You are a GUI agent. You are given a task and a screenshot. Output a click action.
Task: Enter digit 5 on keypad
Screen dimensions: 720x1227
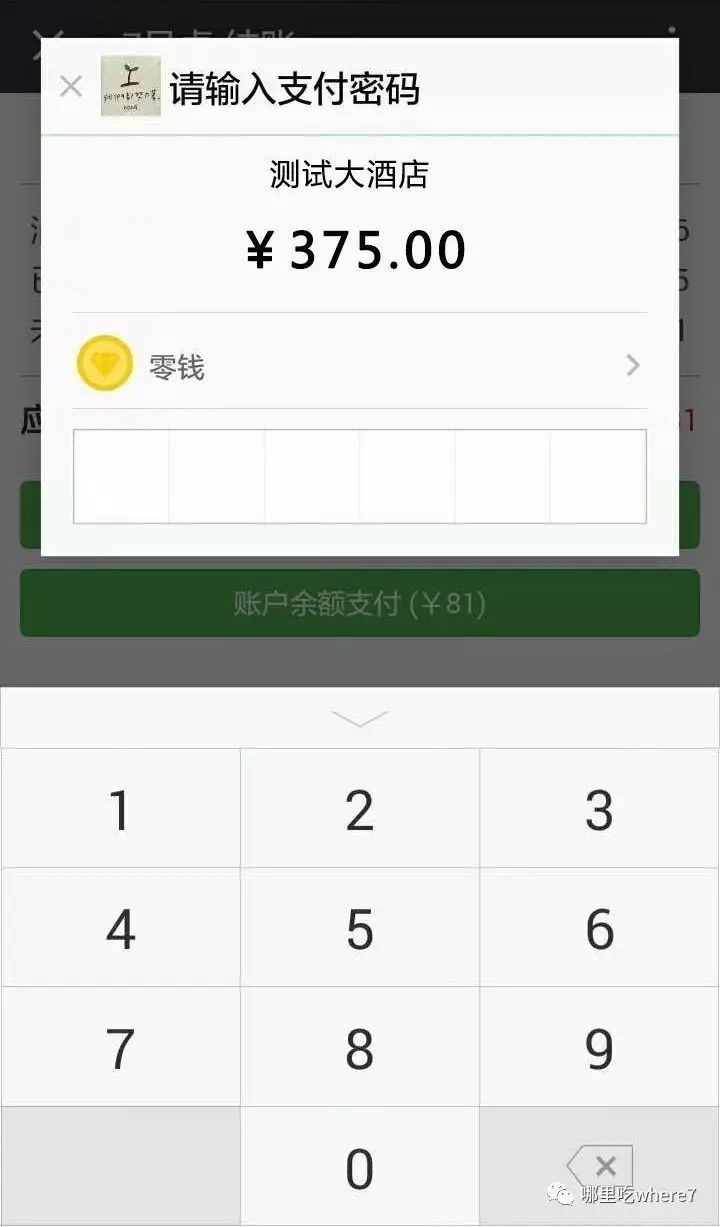[359, 928]
